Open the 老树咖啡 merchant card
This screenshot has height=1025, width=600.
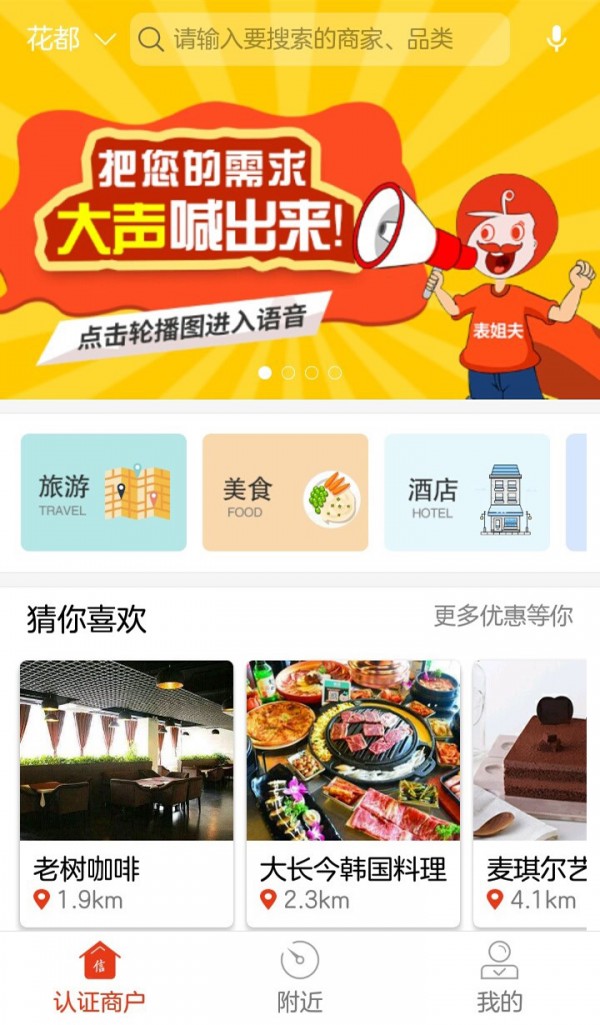click(x=126, y=790)
